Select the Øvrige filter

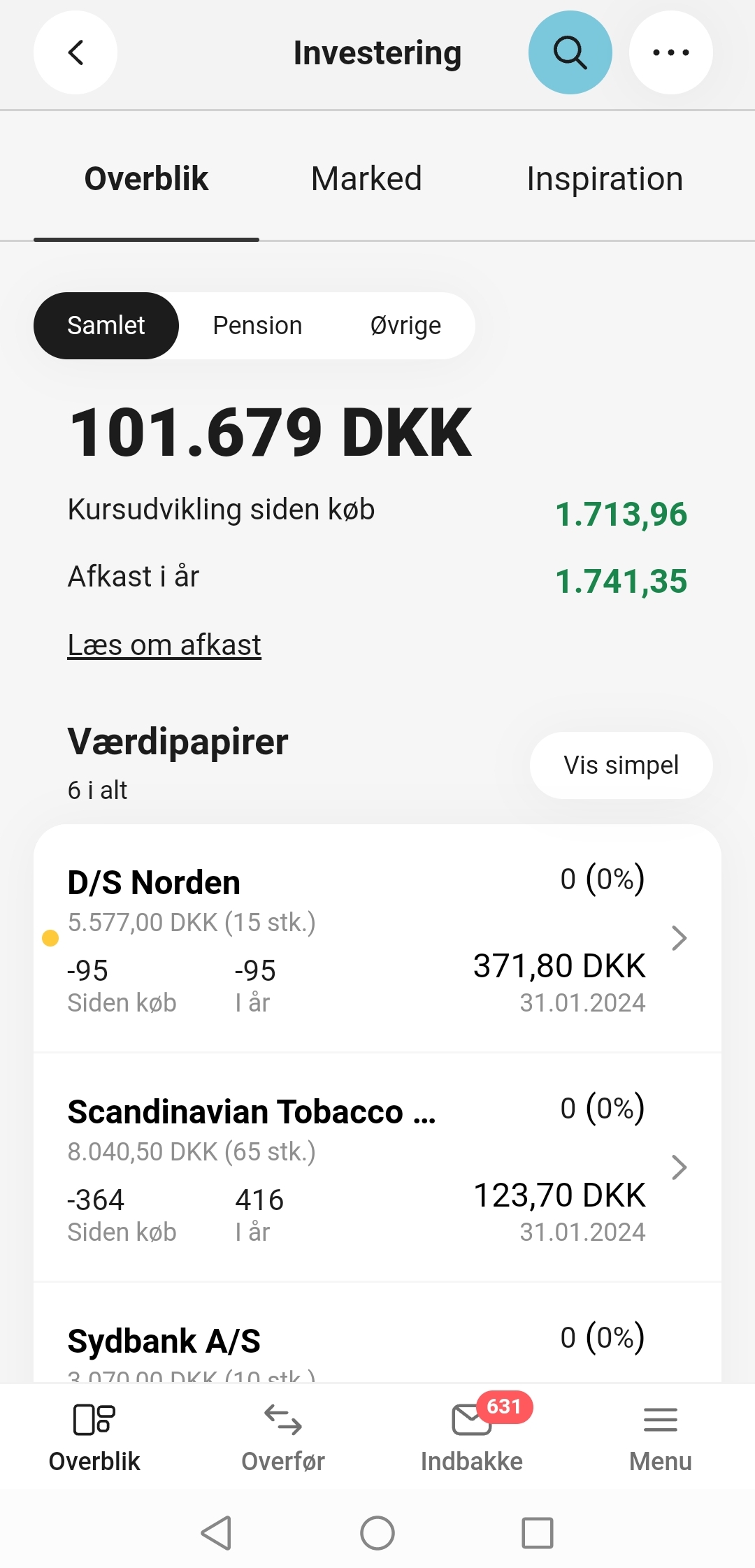coord(405,325)
